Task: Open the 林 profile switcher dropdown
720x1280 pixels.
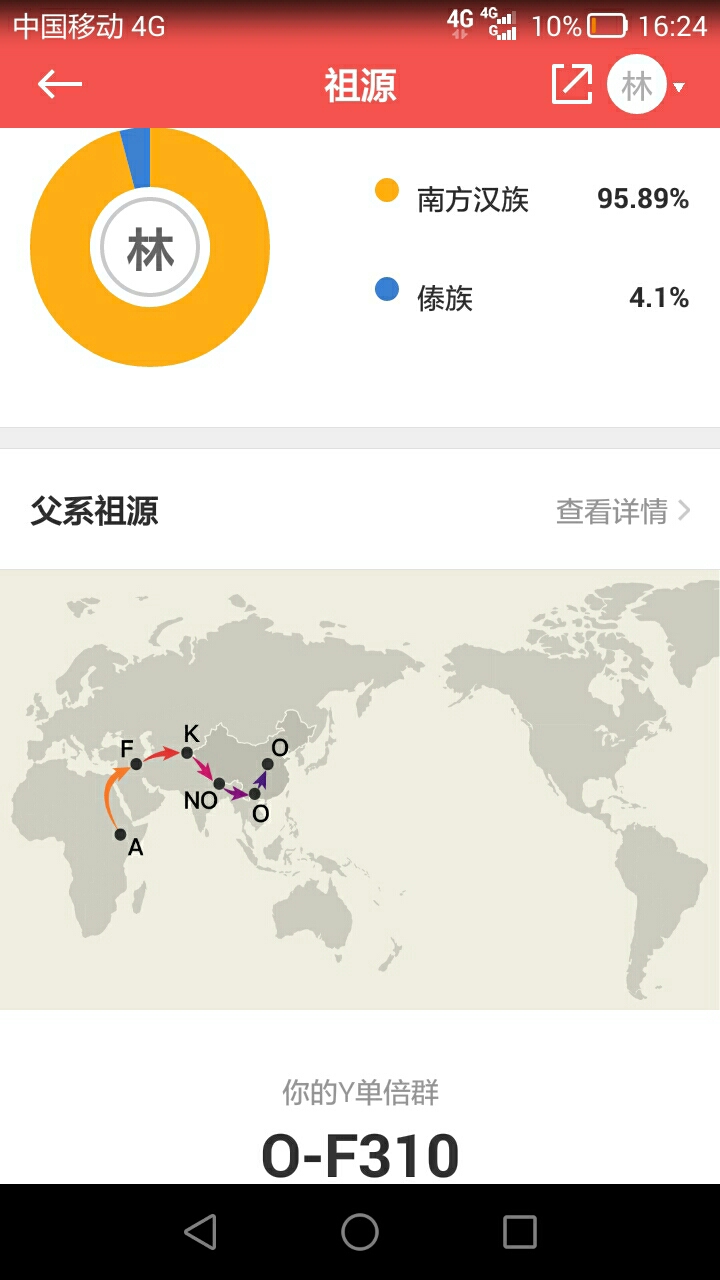Action: click(647, 86)
